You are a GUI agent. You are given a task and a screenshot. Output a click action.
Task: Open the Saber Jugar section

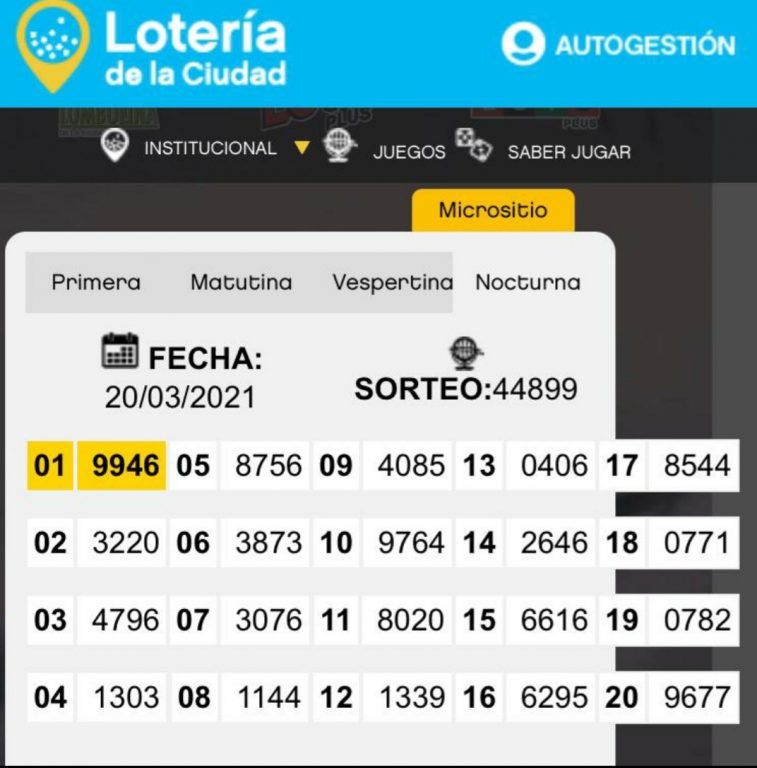(568, 152)
